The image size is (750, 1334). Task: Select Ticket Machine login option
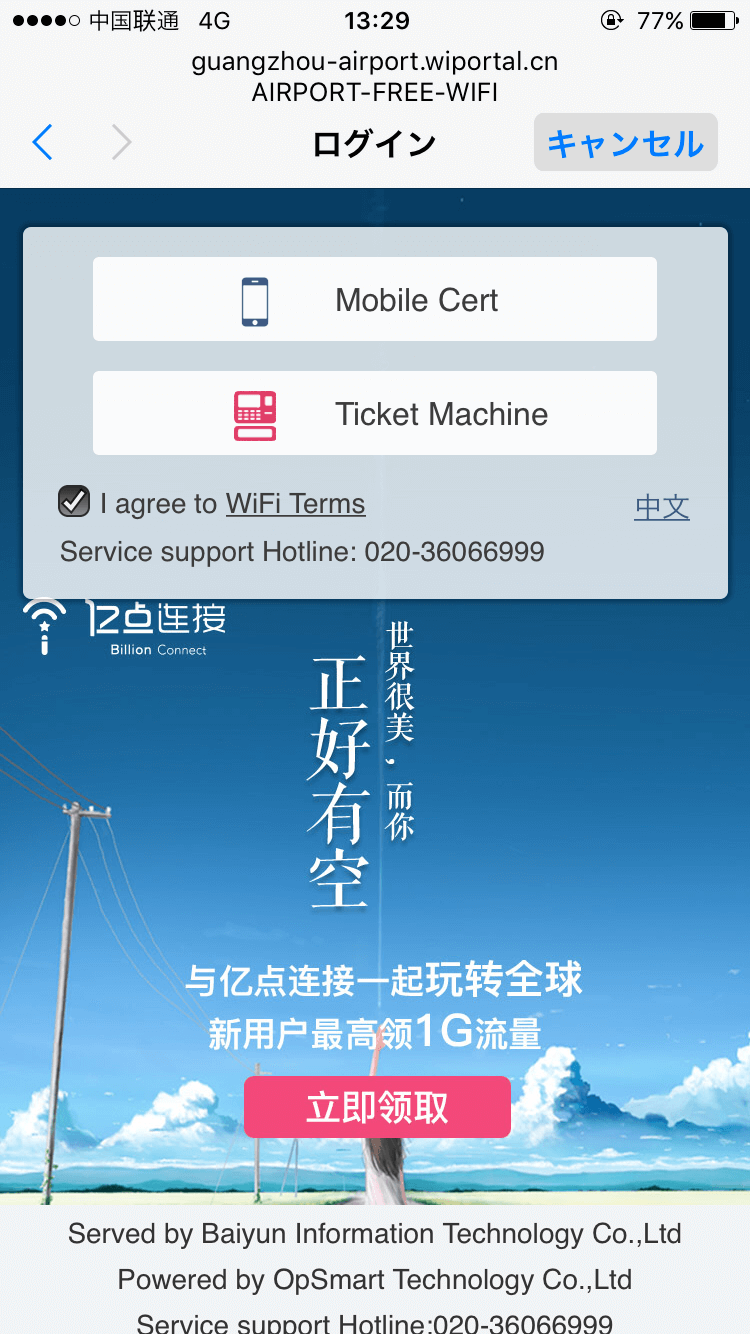pos(375,413)
